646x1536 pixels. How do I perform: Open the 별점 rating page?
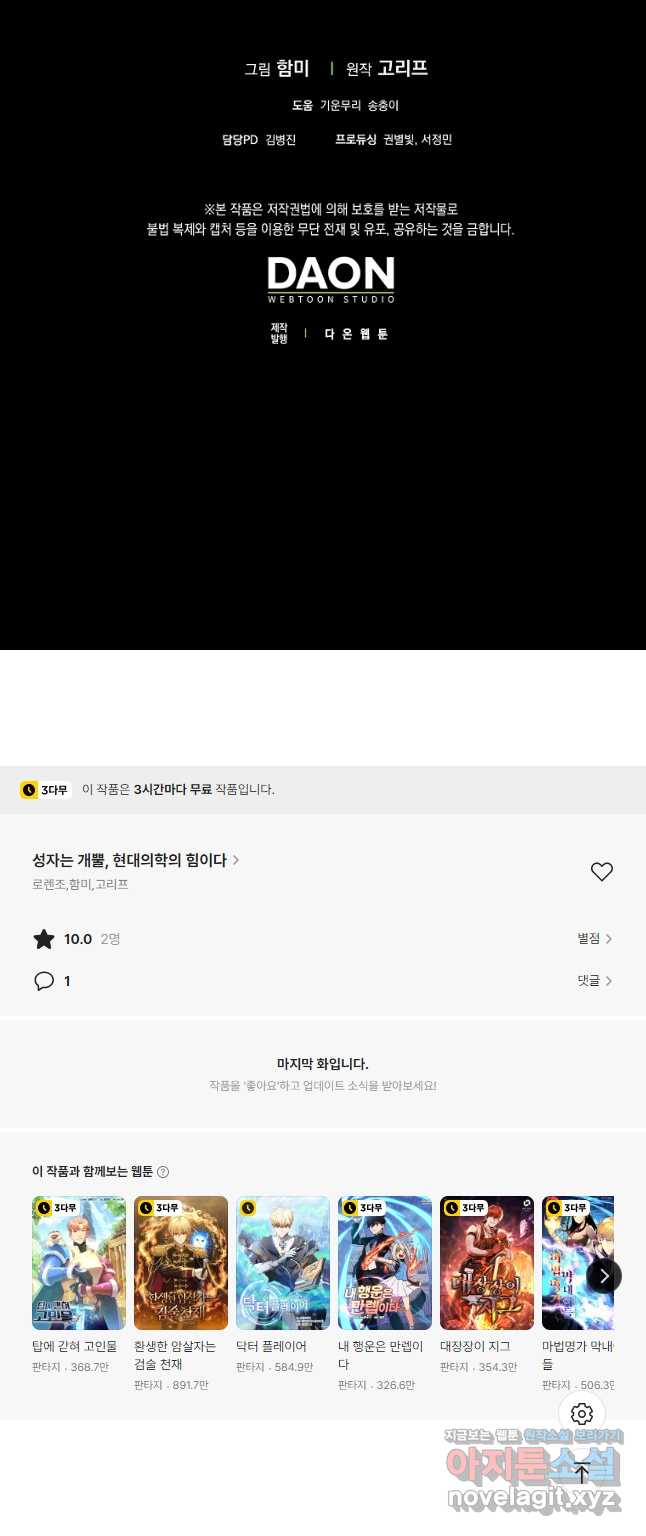tap(594, 939)
